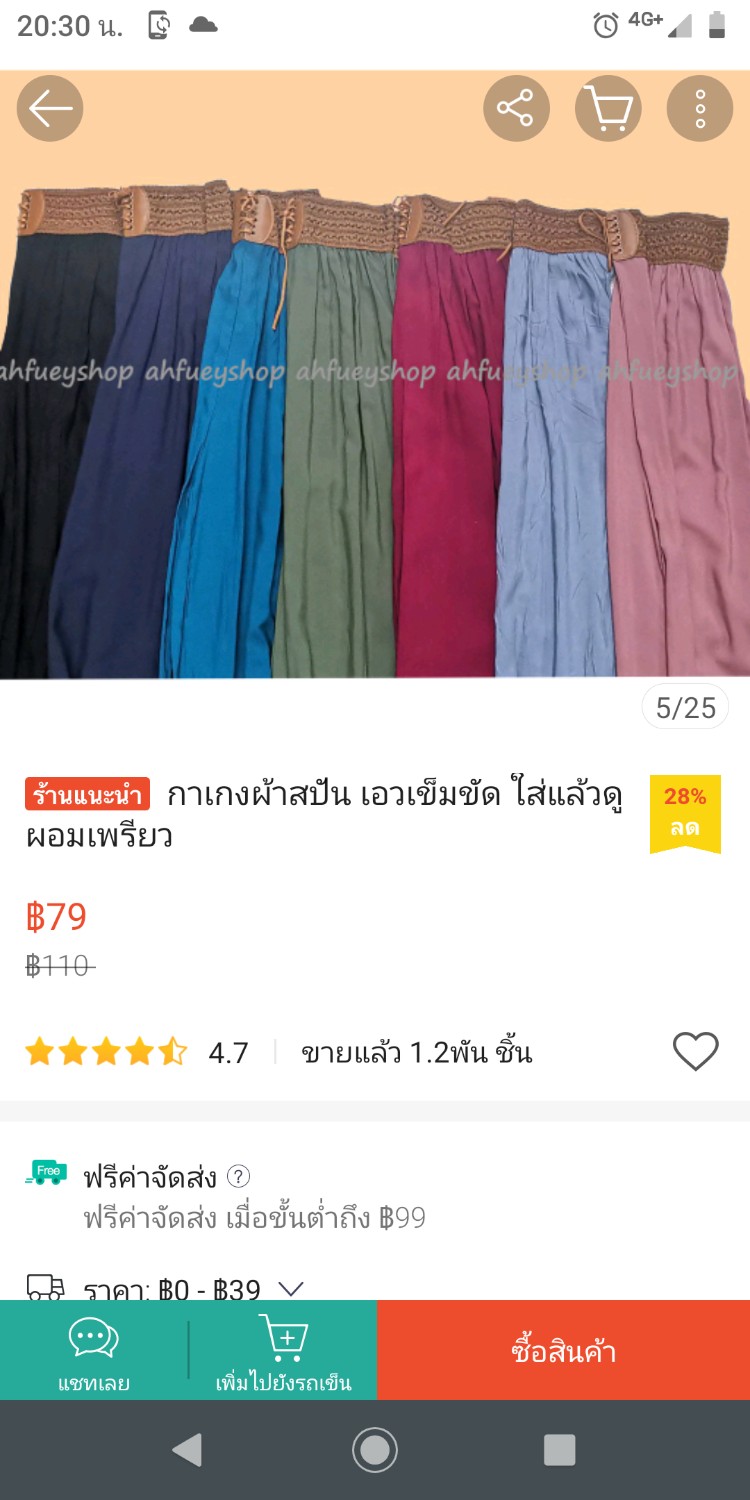Tap the system home button

pos(375,1449)
